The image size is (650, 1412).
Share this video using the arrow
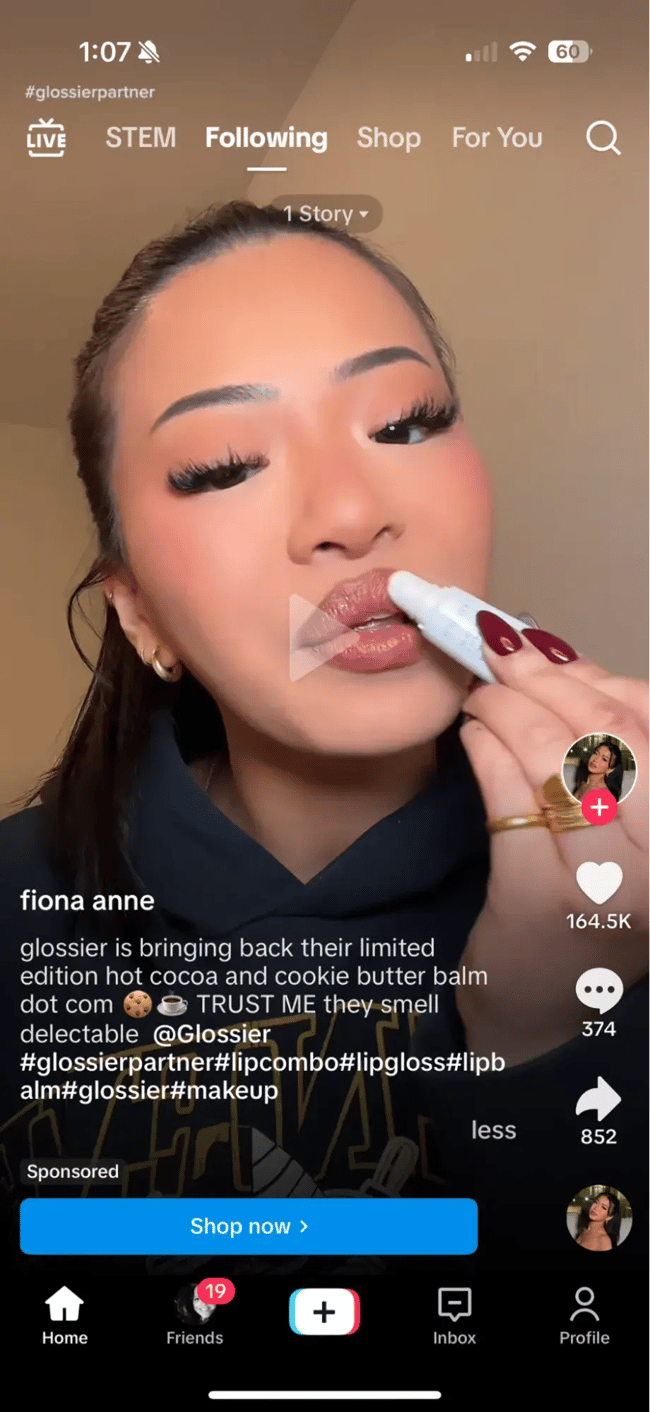click(x=599, y=1100)
